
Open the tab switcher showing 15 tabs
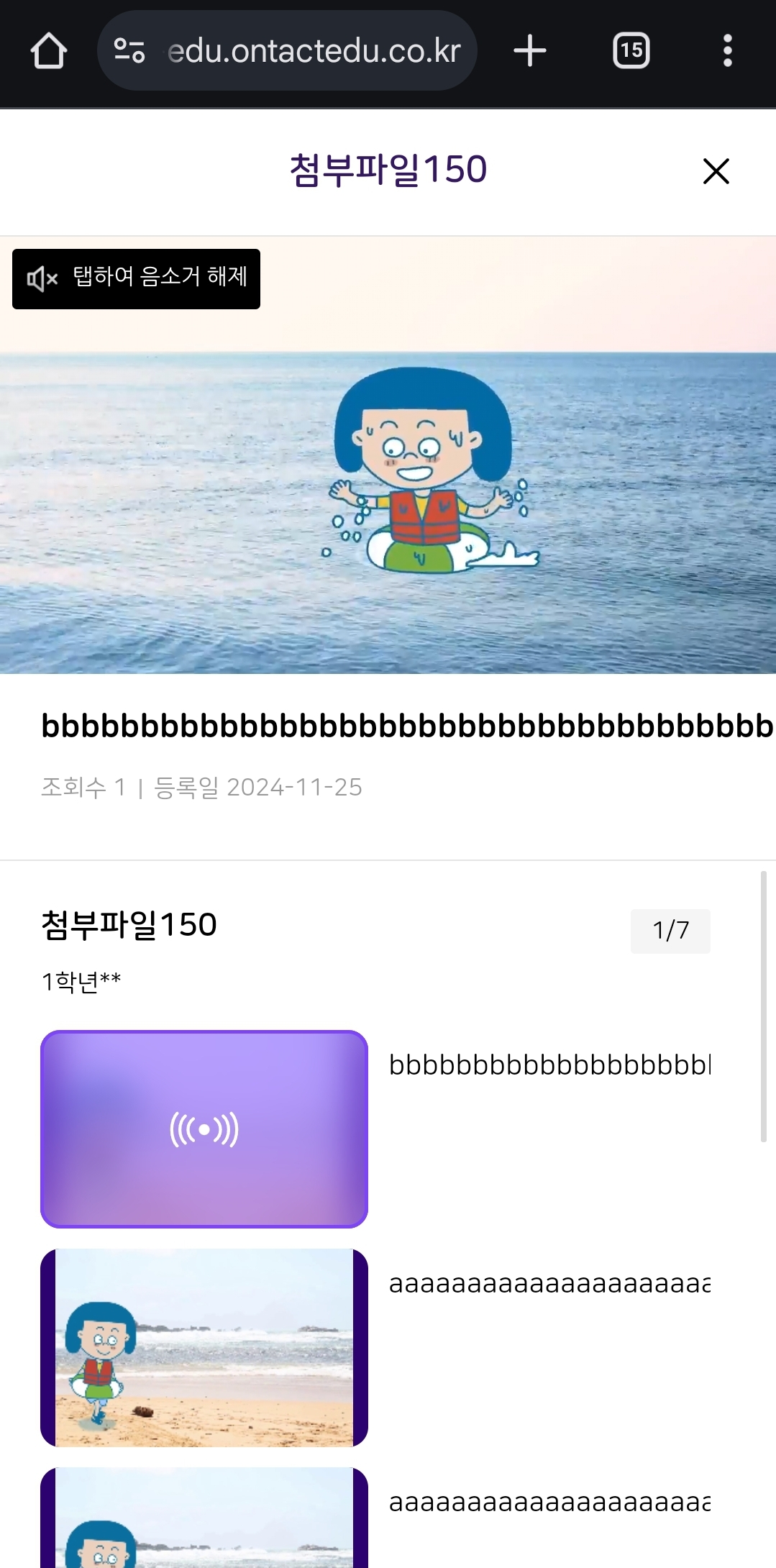[x=631, y=51]
